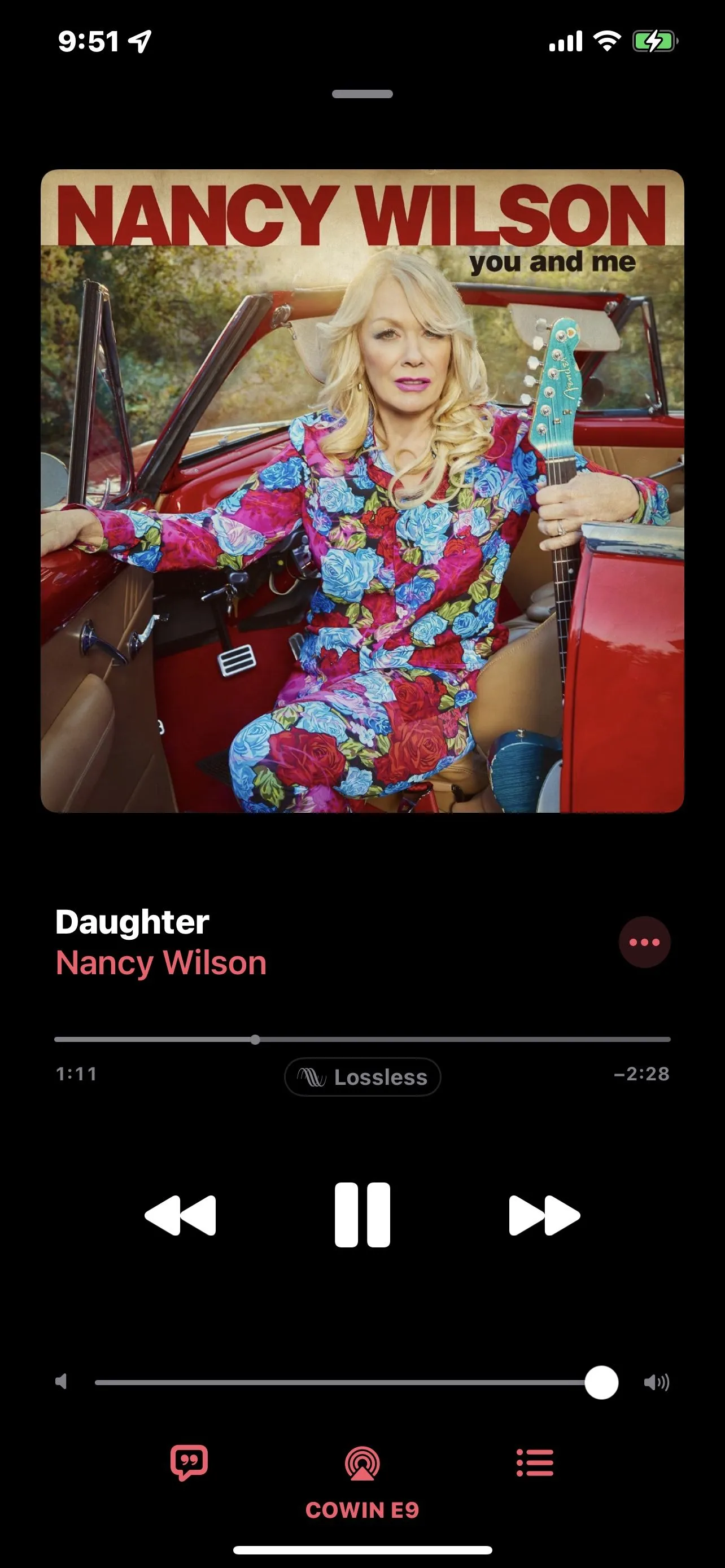Screen dimensions: 725x1568
Task: Tap the grabber to minimize player
Action: 362,94
